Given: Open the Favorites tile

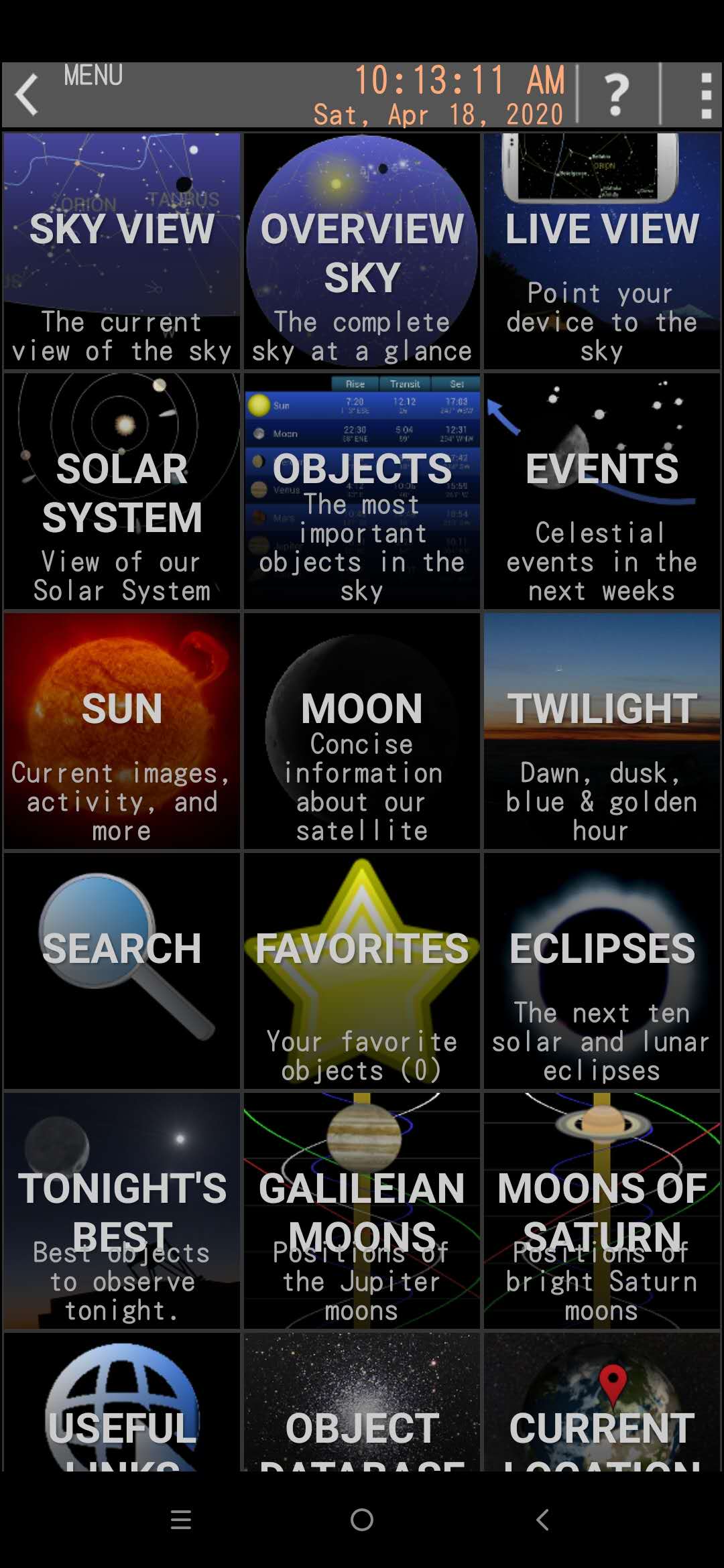Looking at the screenshot, I should (362, 970).
